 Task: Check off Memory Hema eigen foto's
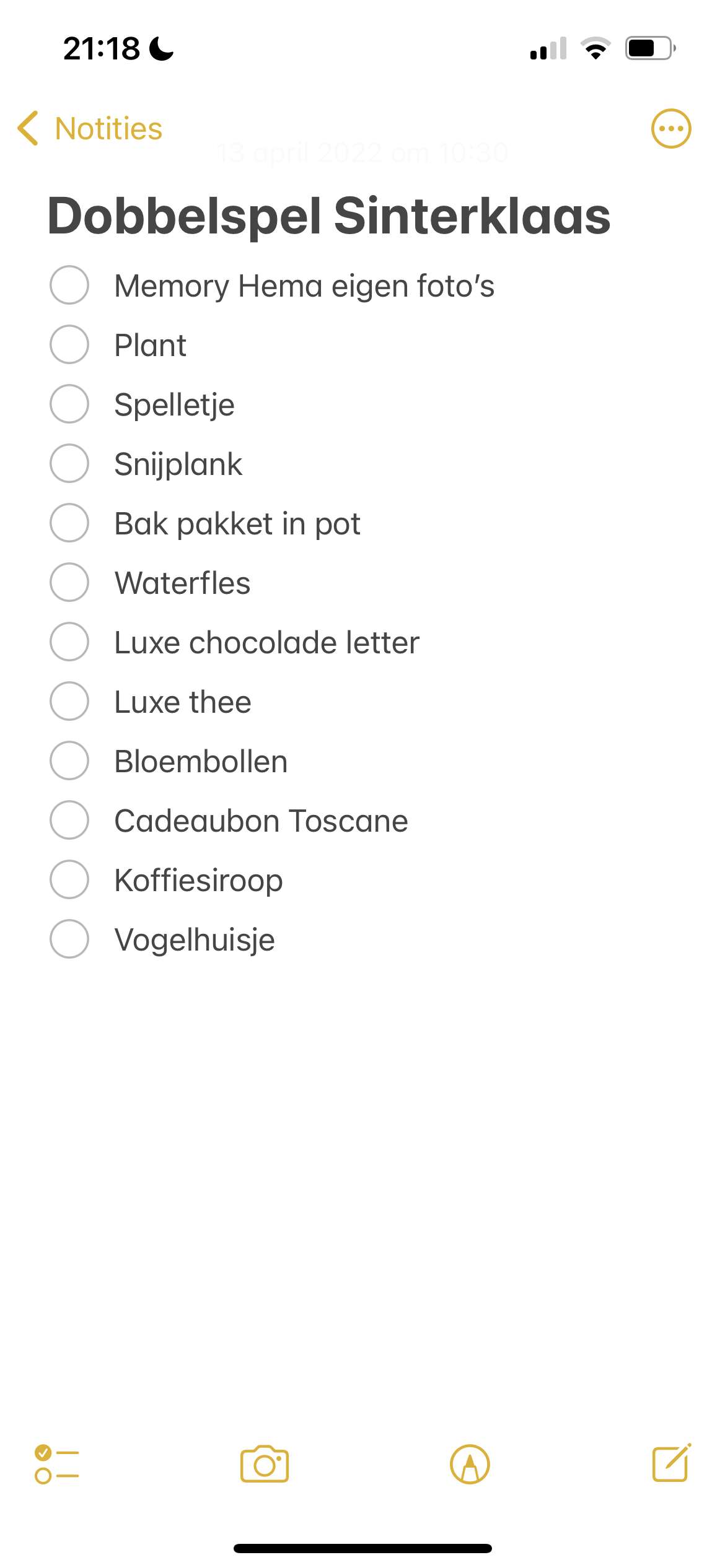coord(69,285)
